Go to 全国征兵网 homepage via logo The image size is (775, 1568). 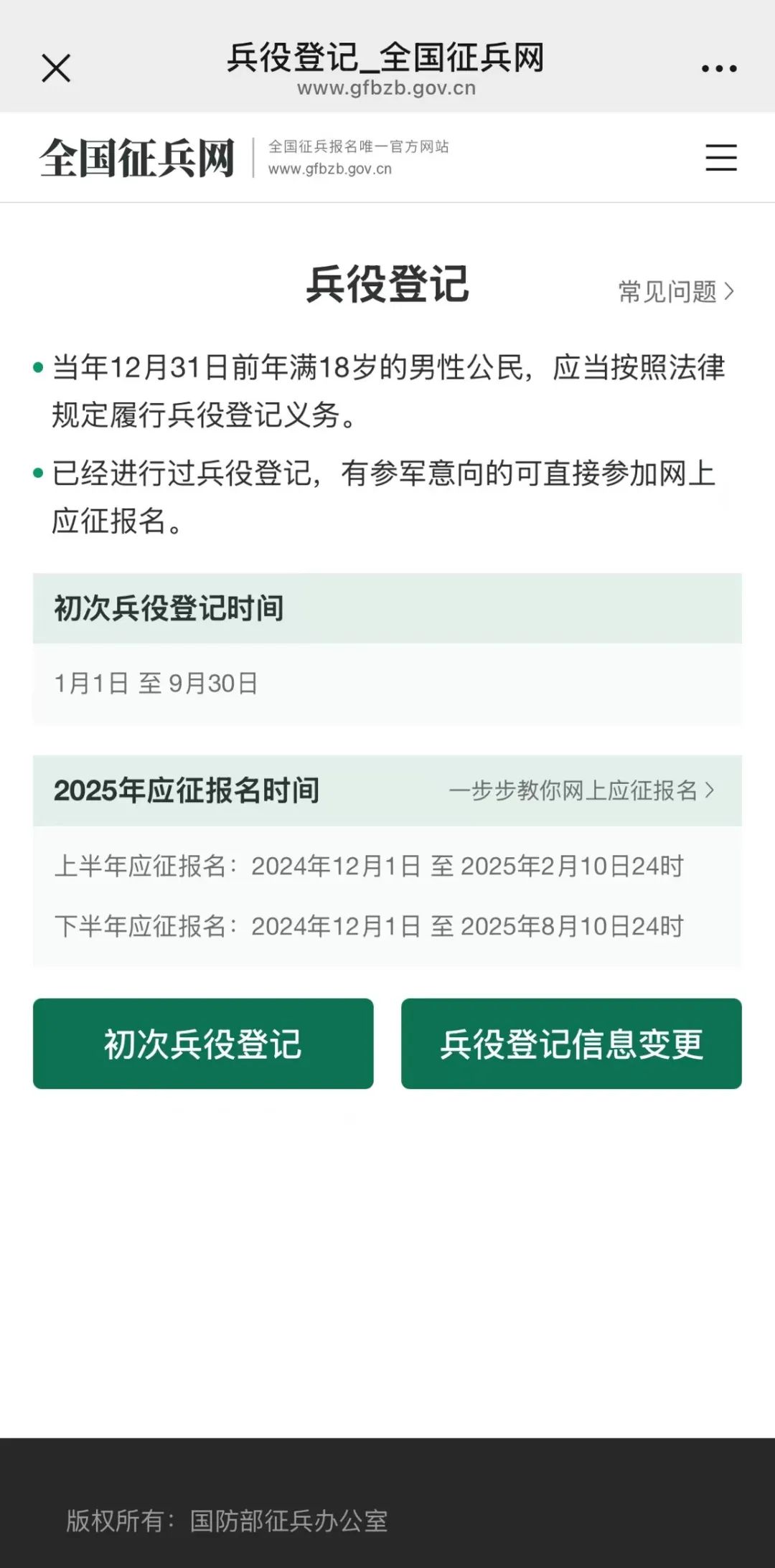coord(138,158)
